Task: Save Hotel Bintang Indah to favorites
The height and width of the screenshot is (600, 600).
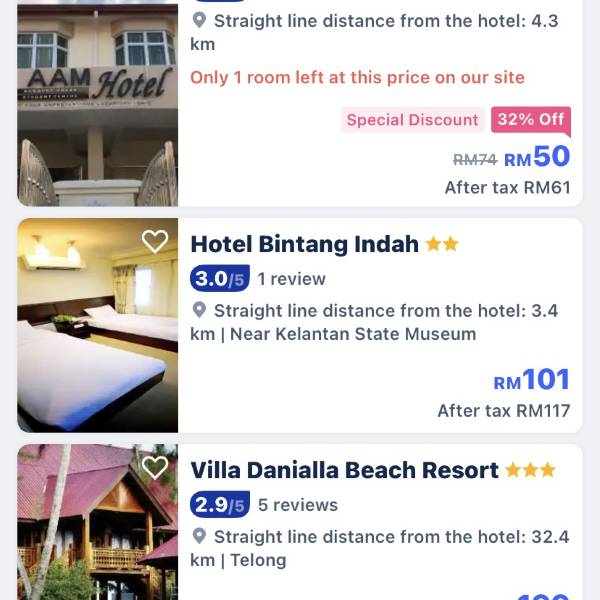Action: (x=155, y=242)
